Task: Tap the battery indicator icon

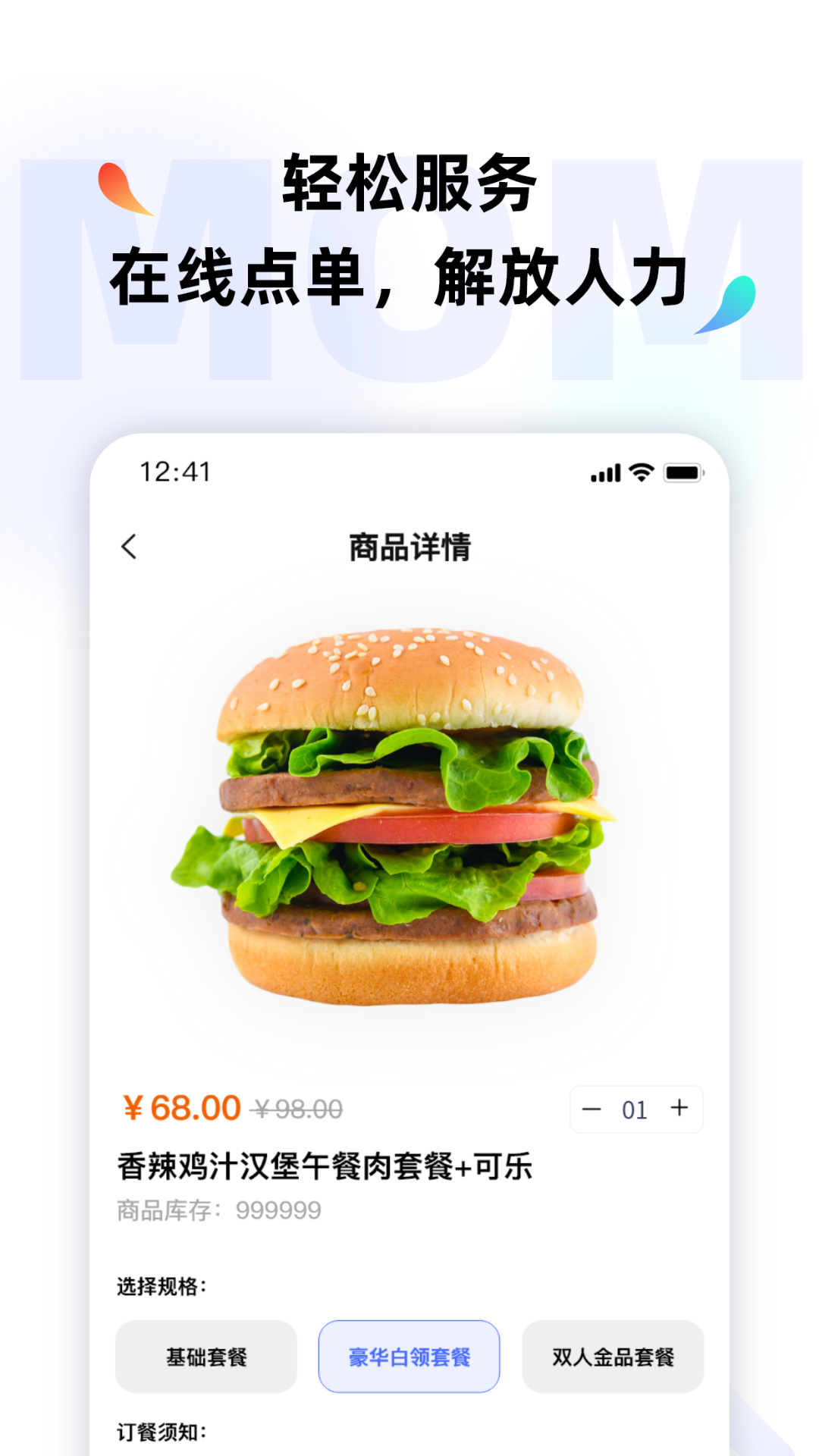Action: click(680, 472)
